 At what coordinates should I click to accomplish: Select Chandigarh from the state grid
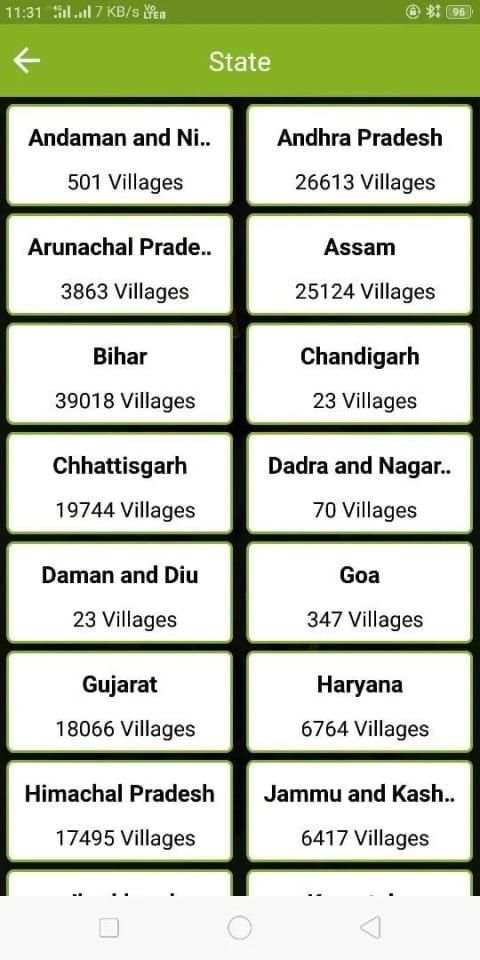[359, 373]
